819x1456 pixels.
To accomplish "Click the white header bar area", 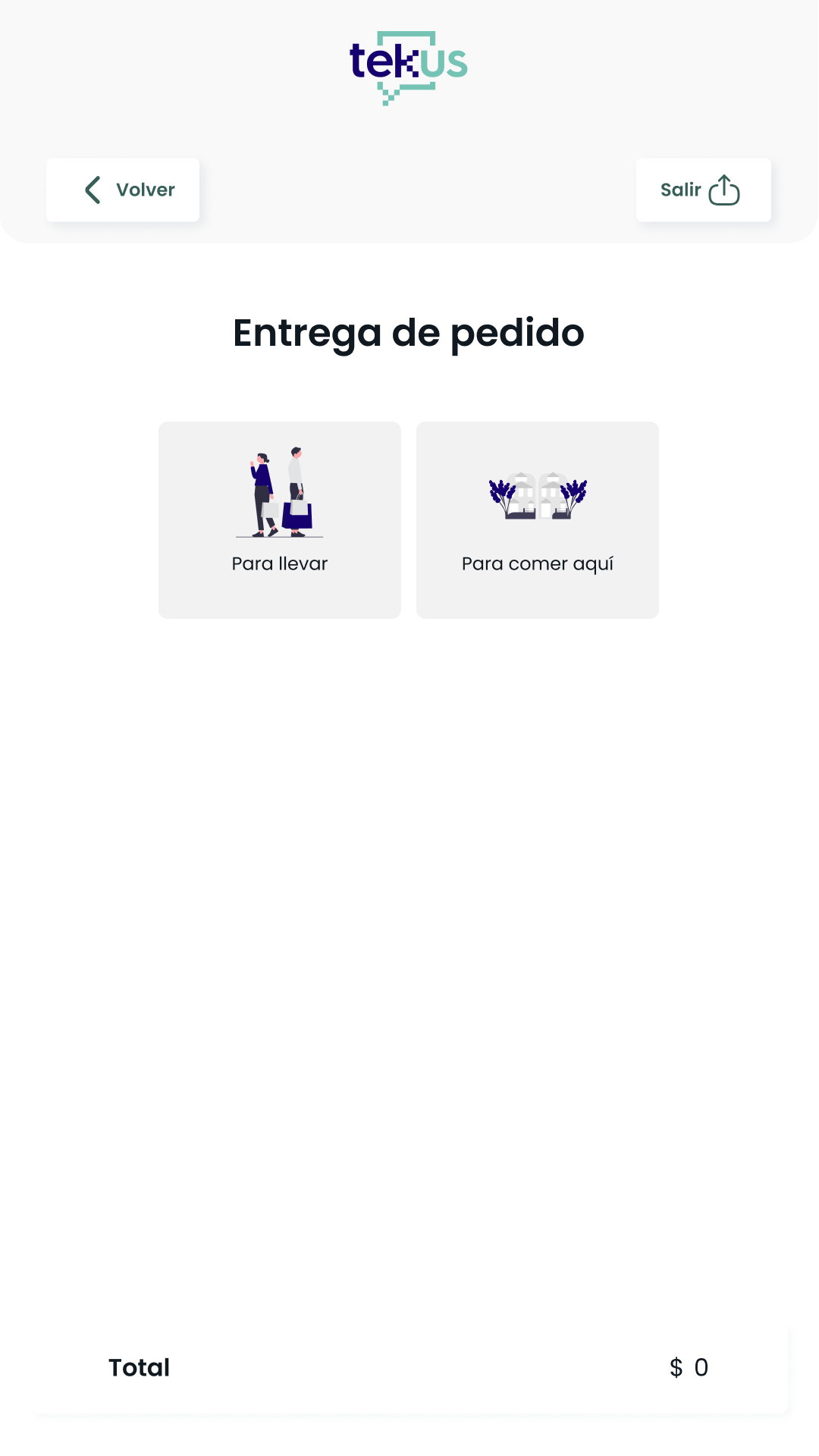I will (x=409, y=121).
